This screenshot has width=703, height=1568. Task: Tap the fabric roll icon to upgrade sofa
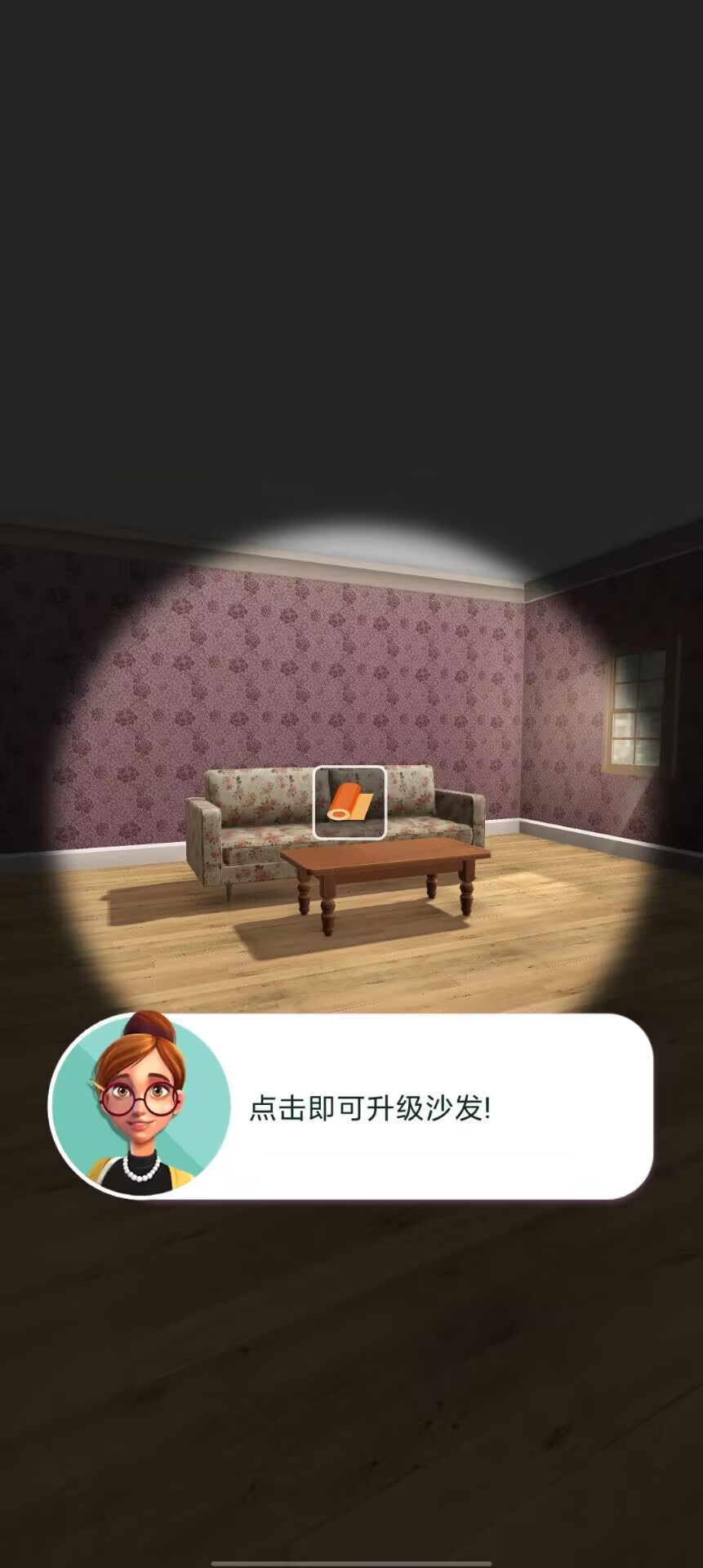349,802
